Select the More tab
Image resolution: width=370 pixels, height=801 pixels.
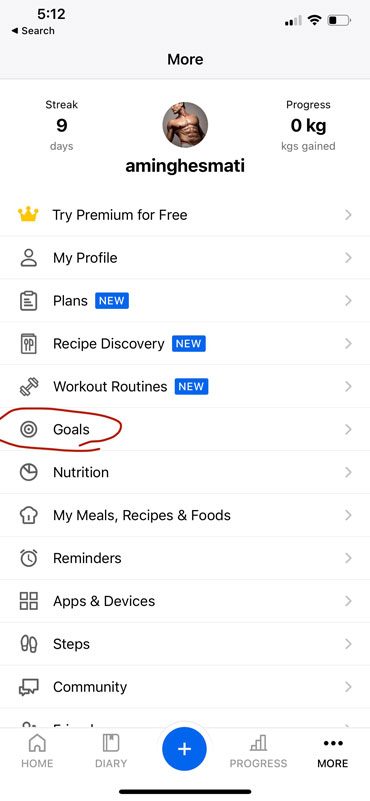(333, 751)
